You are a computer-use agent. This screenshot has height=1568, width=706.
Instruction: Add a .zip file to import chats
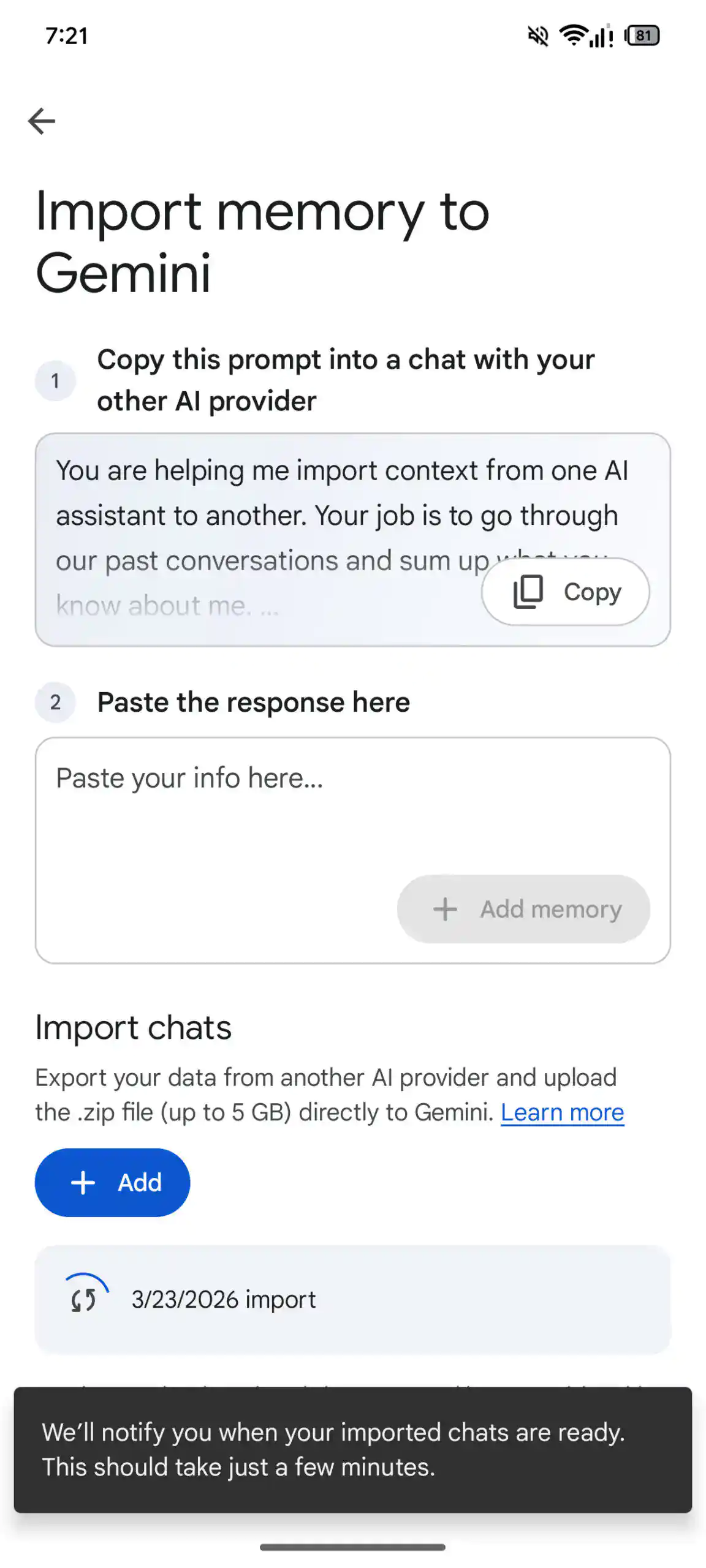[x=113, y=1182]
